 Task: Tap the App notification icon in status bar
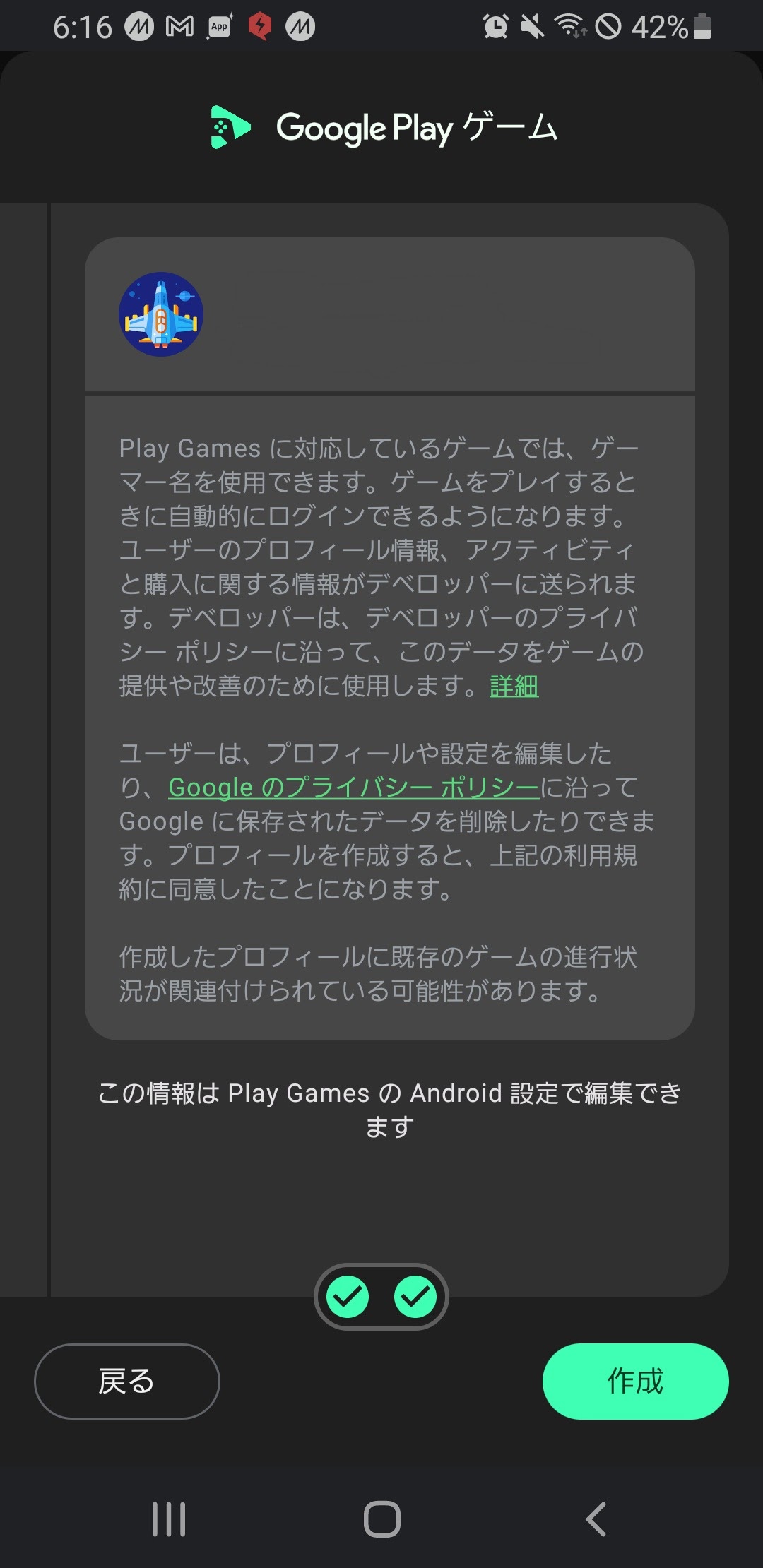(x=218, y=27)
